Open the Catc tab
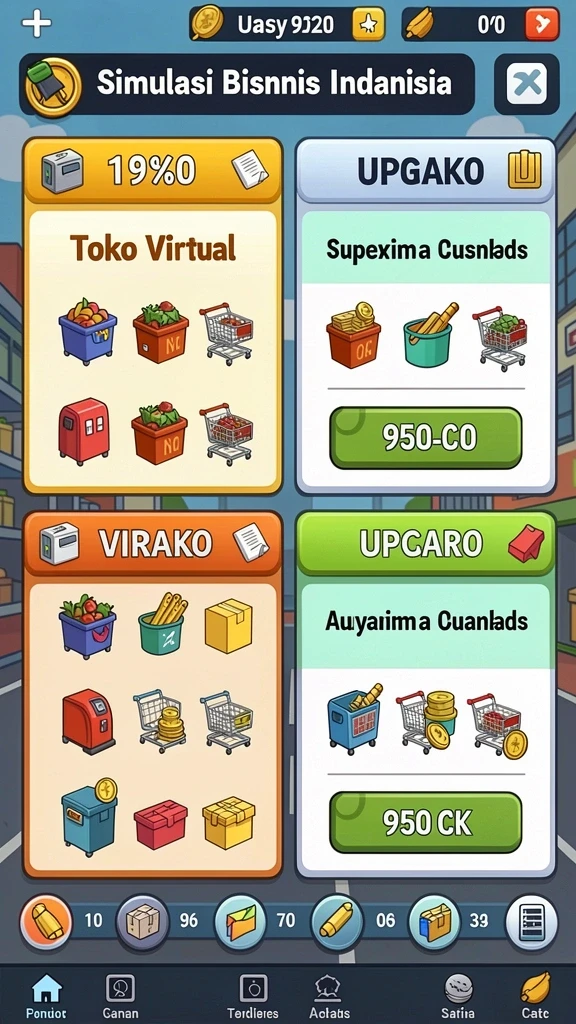The height and width of the screenshot is (1024, 576). tap(535, 995)
